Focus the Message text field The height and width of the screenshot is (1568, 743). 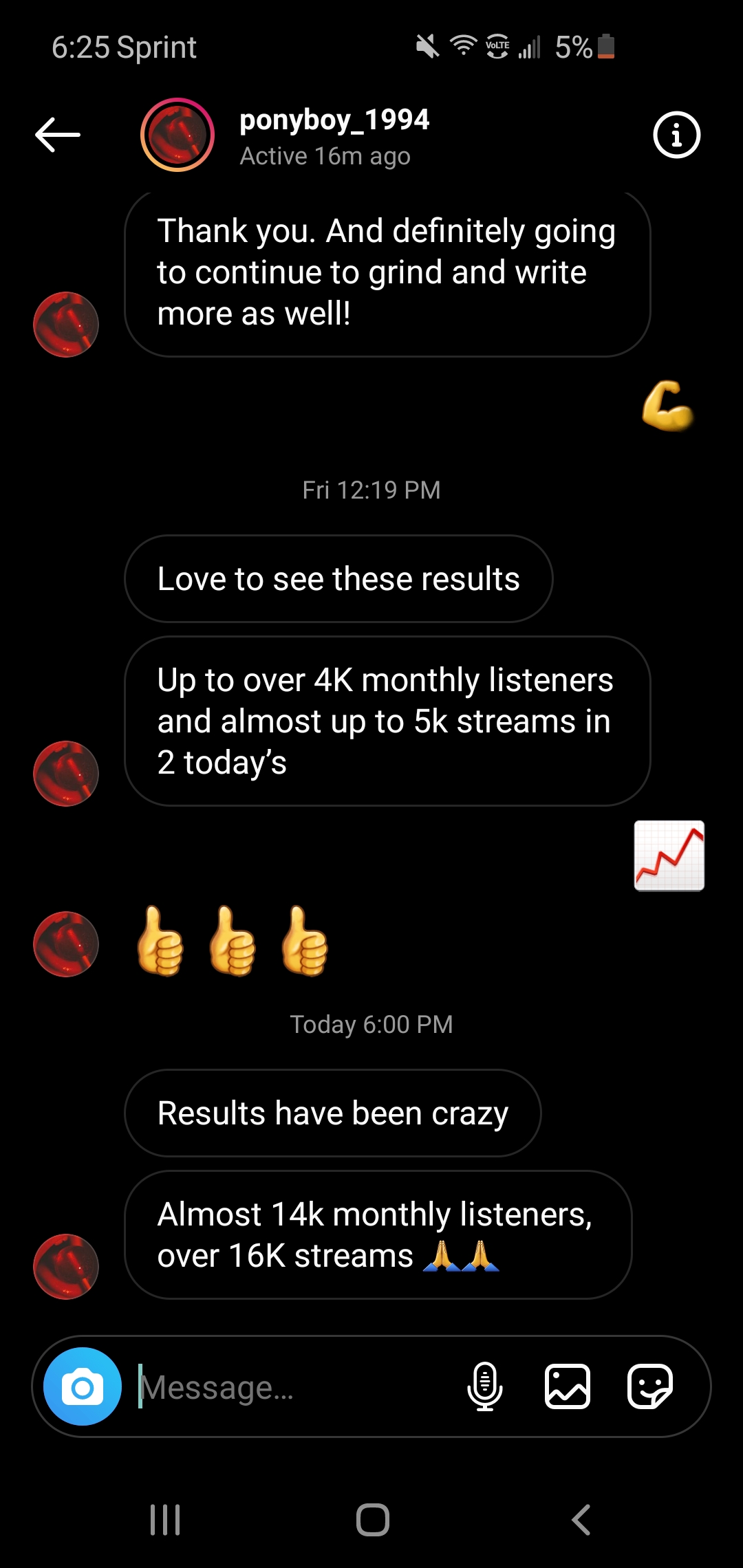click(296, 1386)
